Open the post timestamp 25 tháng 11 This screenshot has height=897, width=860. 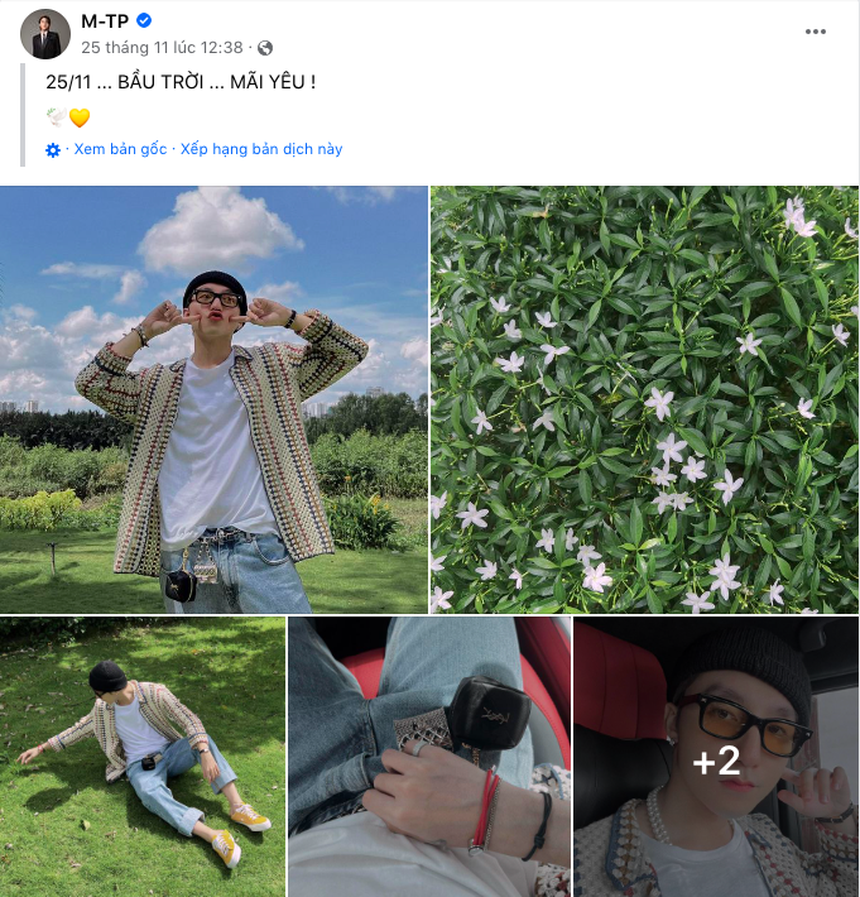click(161, 47)
